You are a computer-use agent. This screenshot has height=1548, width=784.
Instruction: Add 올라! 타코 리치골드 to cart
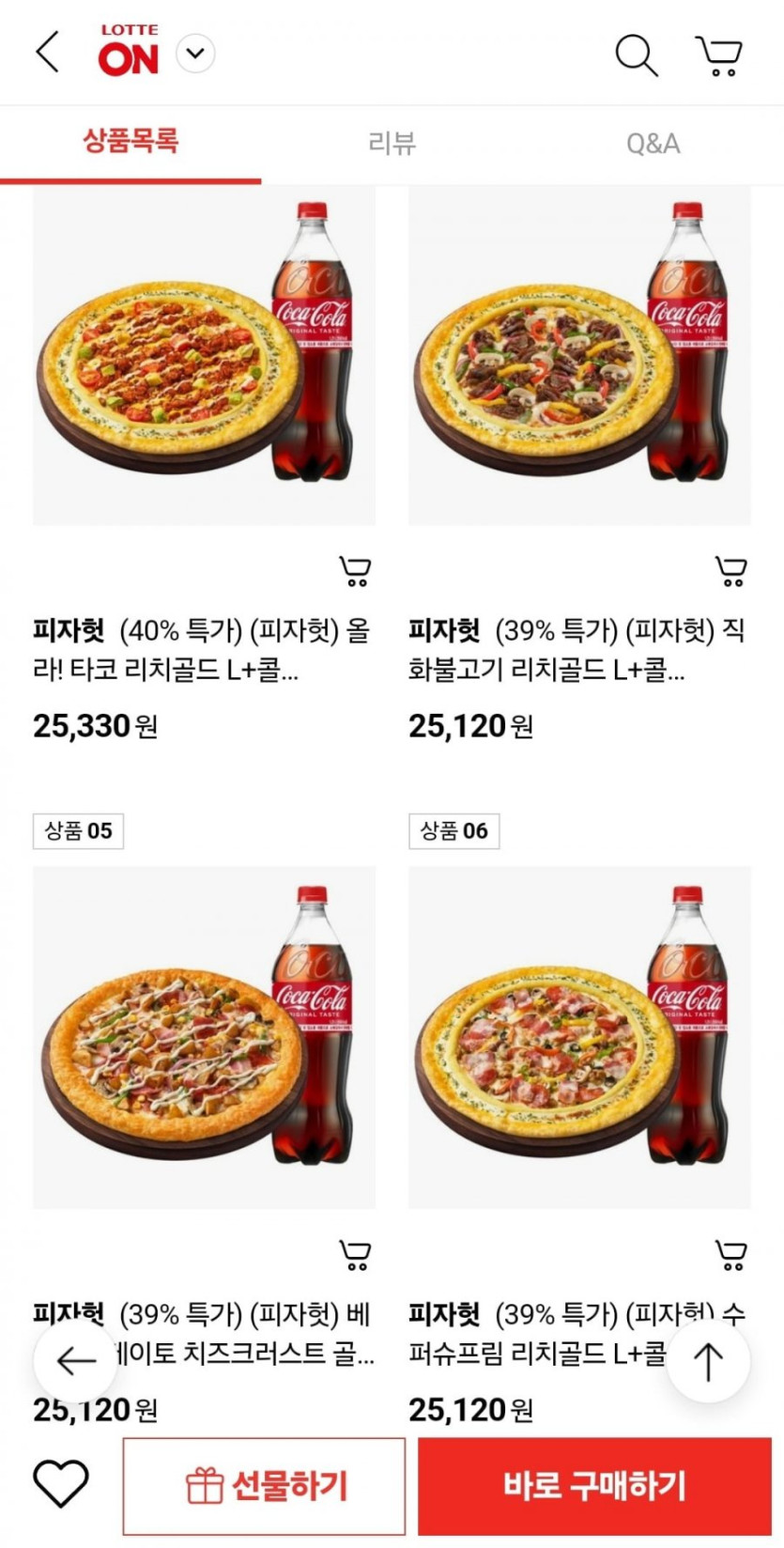pyautogui.click(x=355, y=571)
